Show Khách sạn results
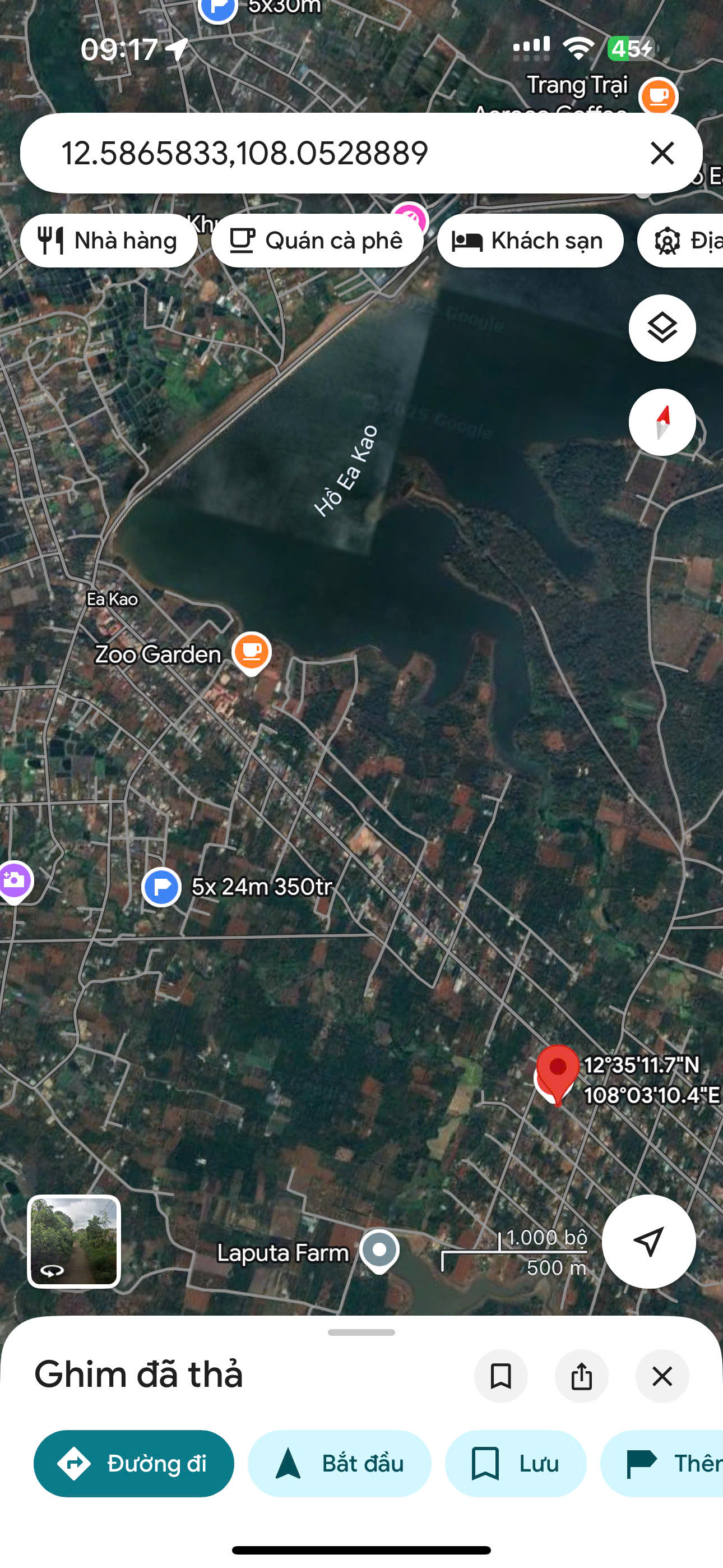 point(530,241)
